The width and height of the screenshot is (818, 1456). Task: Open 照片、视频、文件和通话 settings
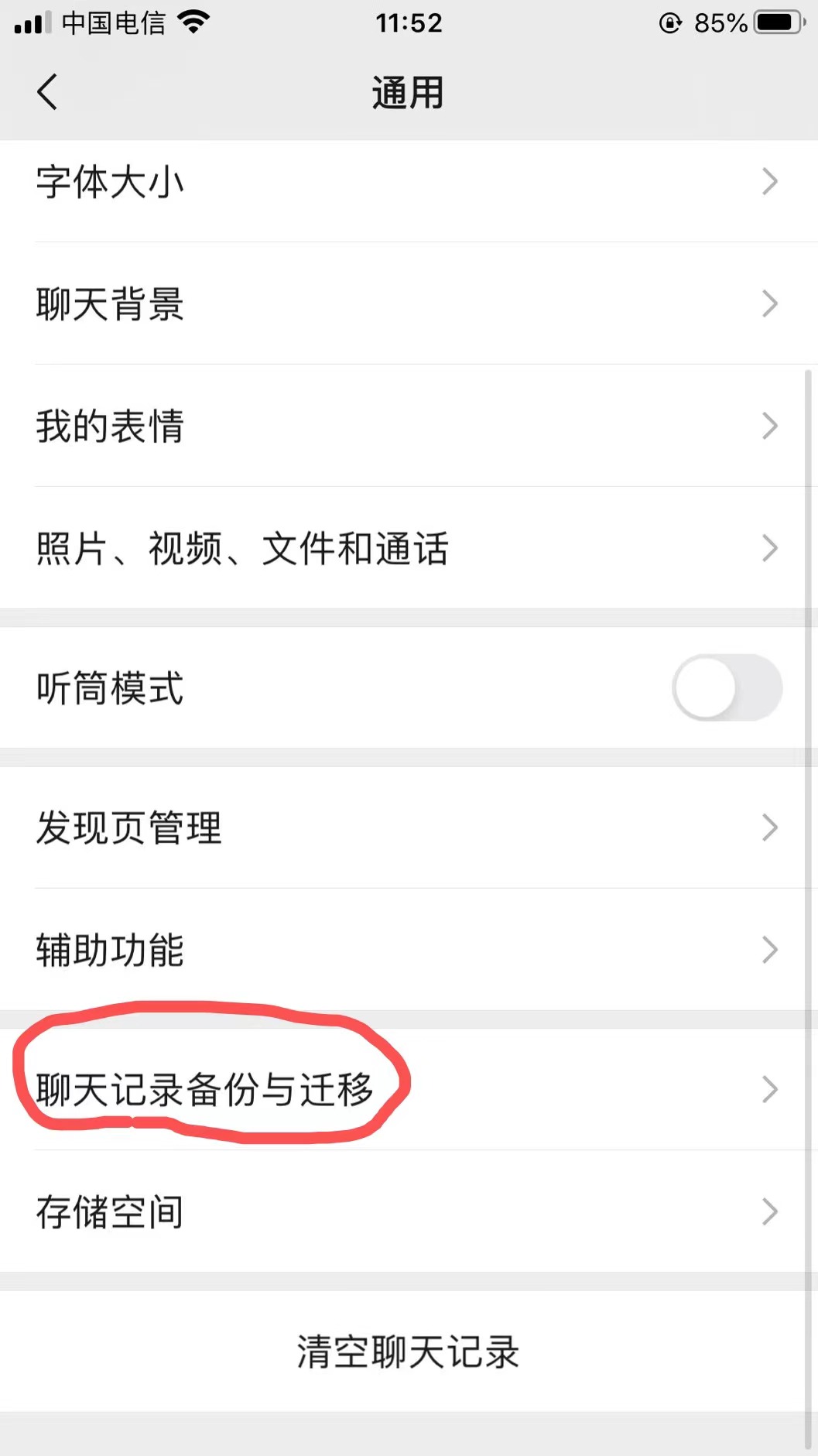click(x=409, y=548)
